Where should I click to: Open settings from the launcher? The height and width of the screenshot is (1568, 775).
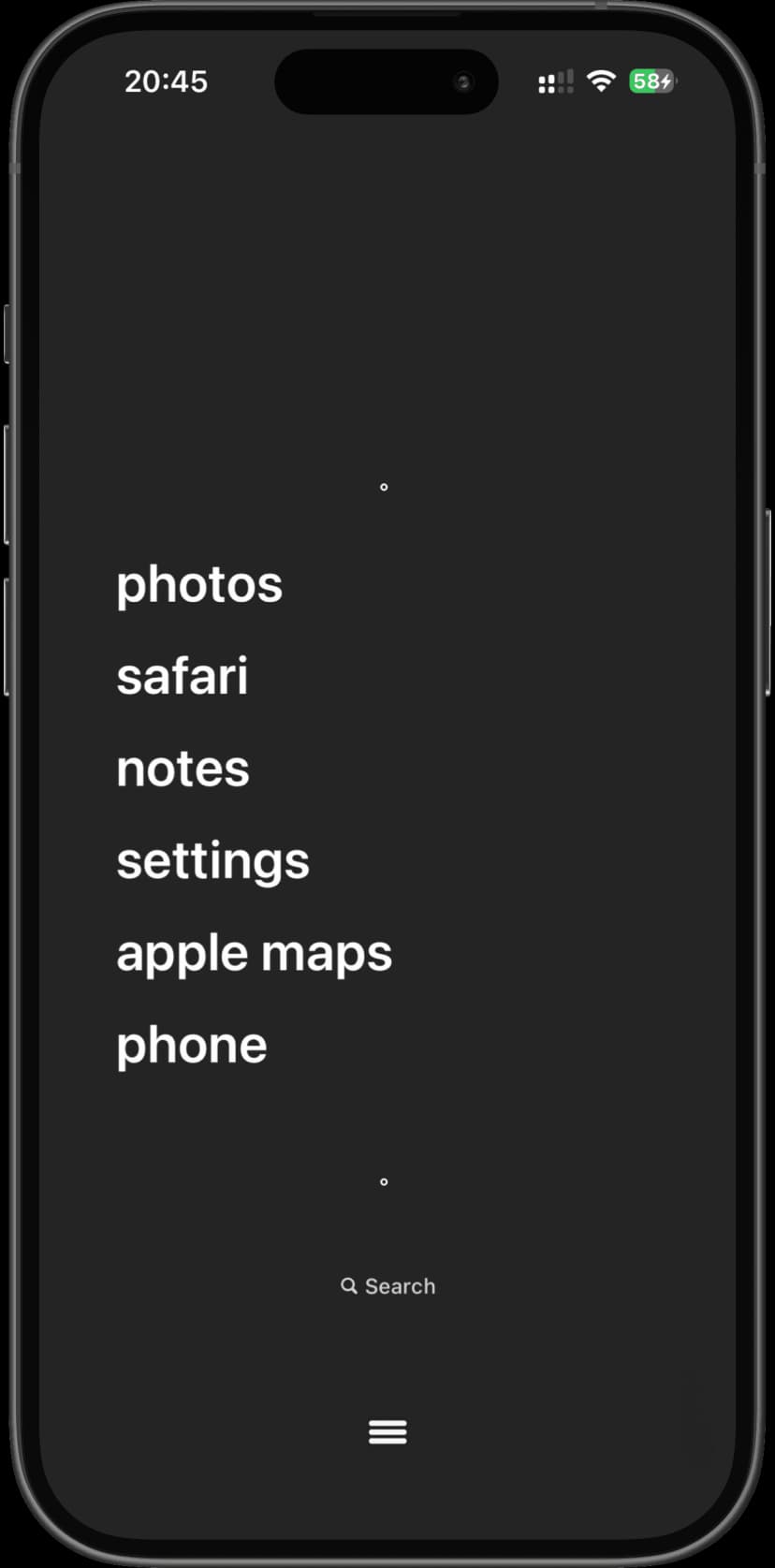tap(212, 860)
